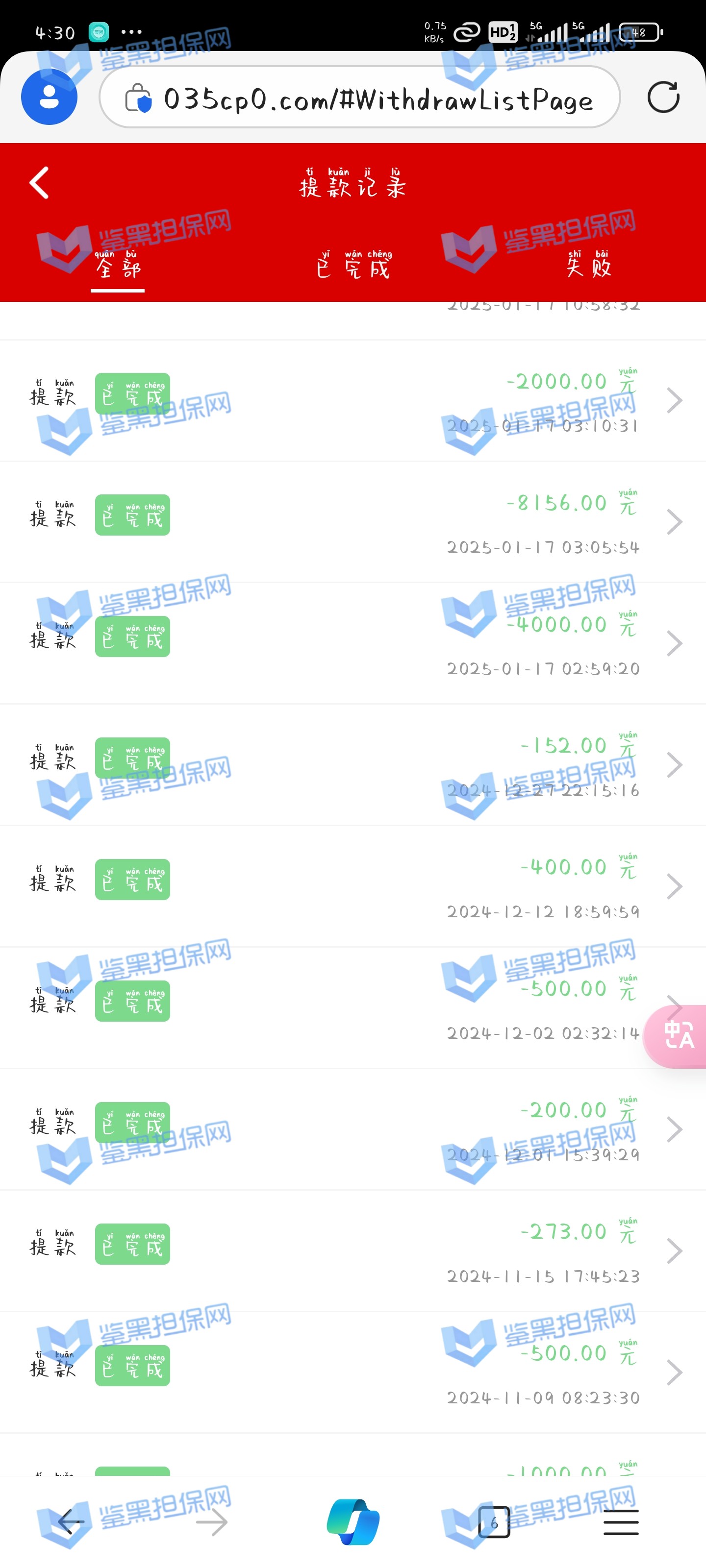706x1568 pixels.
Task: Open the browser tabs switcher
Action: pos(493,1522)
